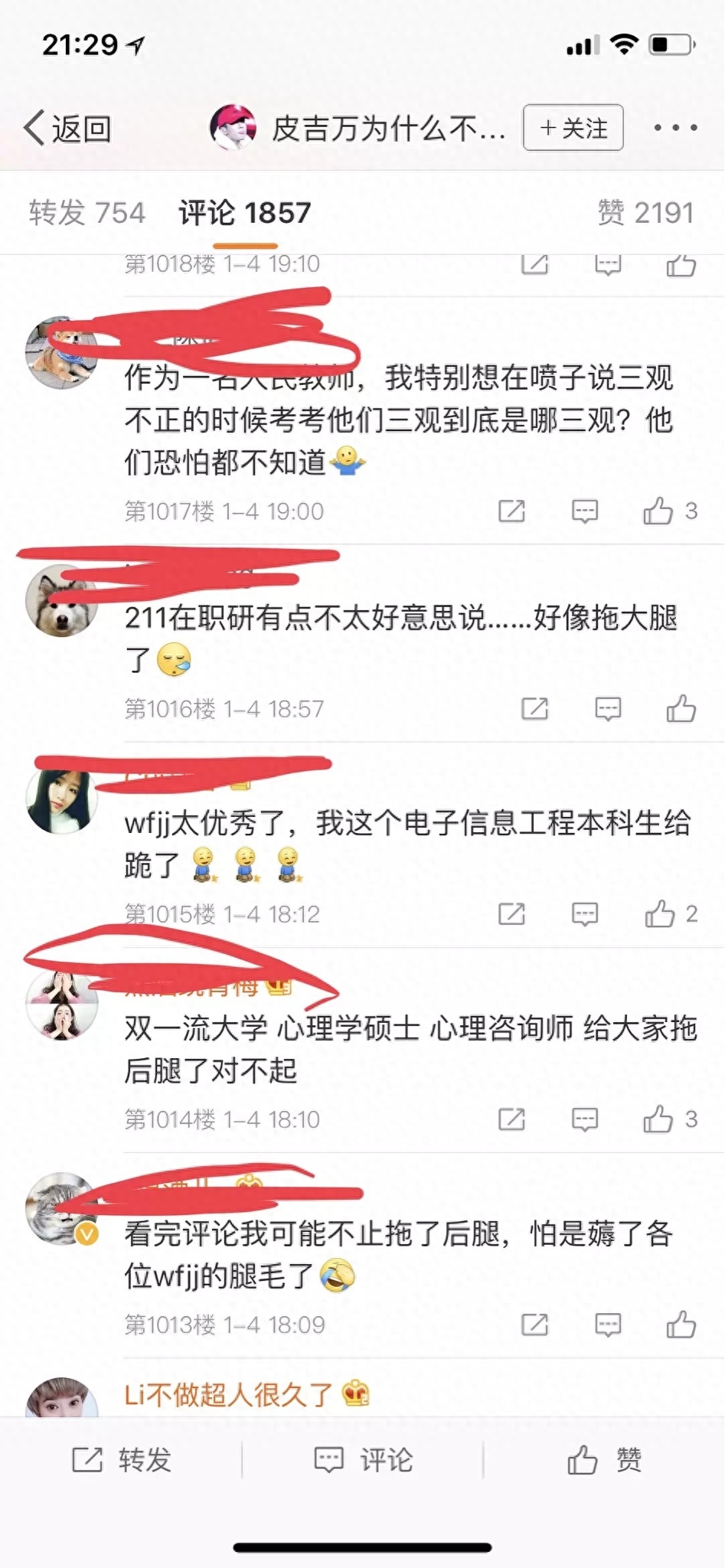Like the floor 1016 comment
The width and height of the screenshot is (725, 1568).
681,709
